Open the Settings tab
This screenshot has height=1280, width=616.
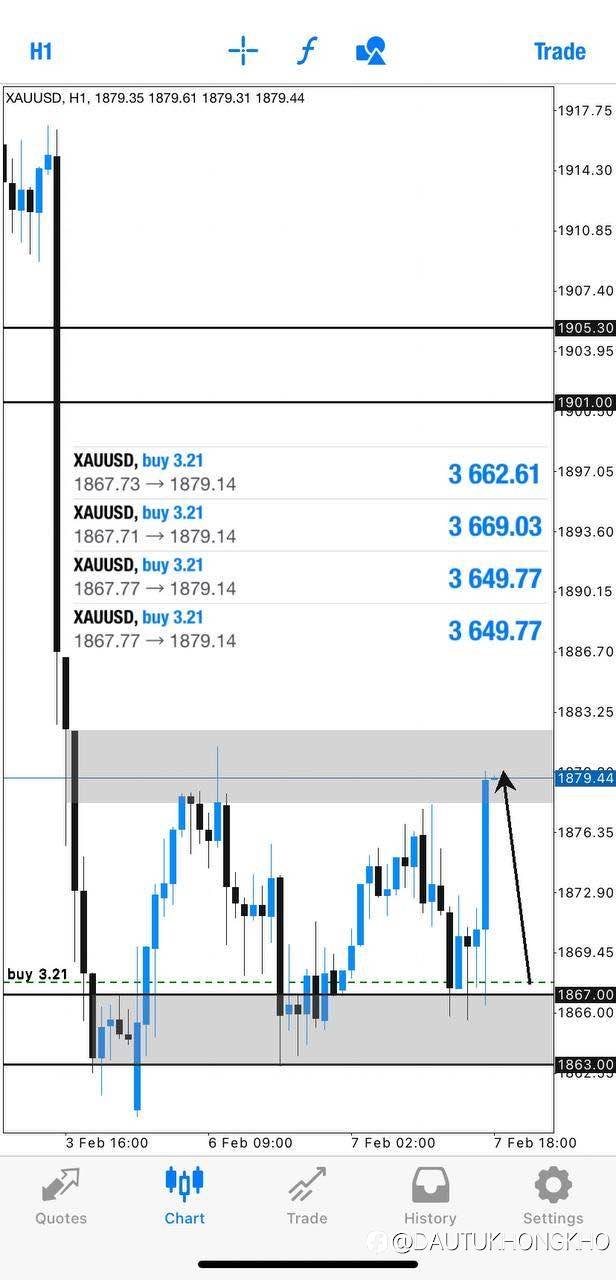click(553, 1197)
